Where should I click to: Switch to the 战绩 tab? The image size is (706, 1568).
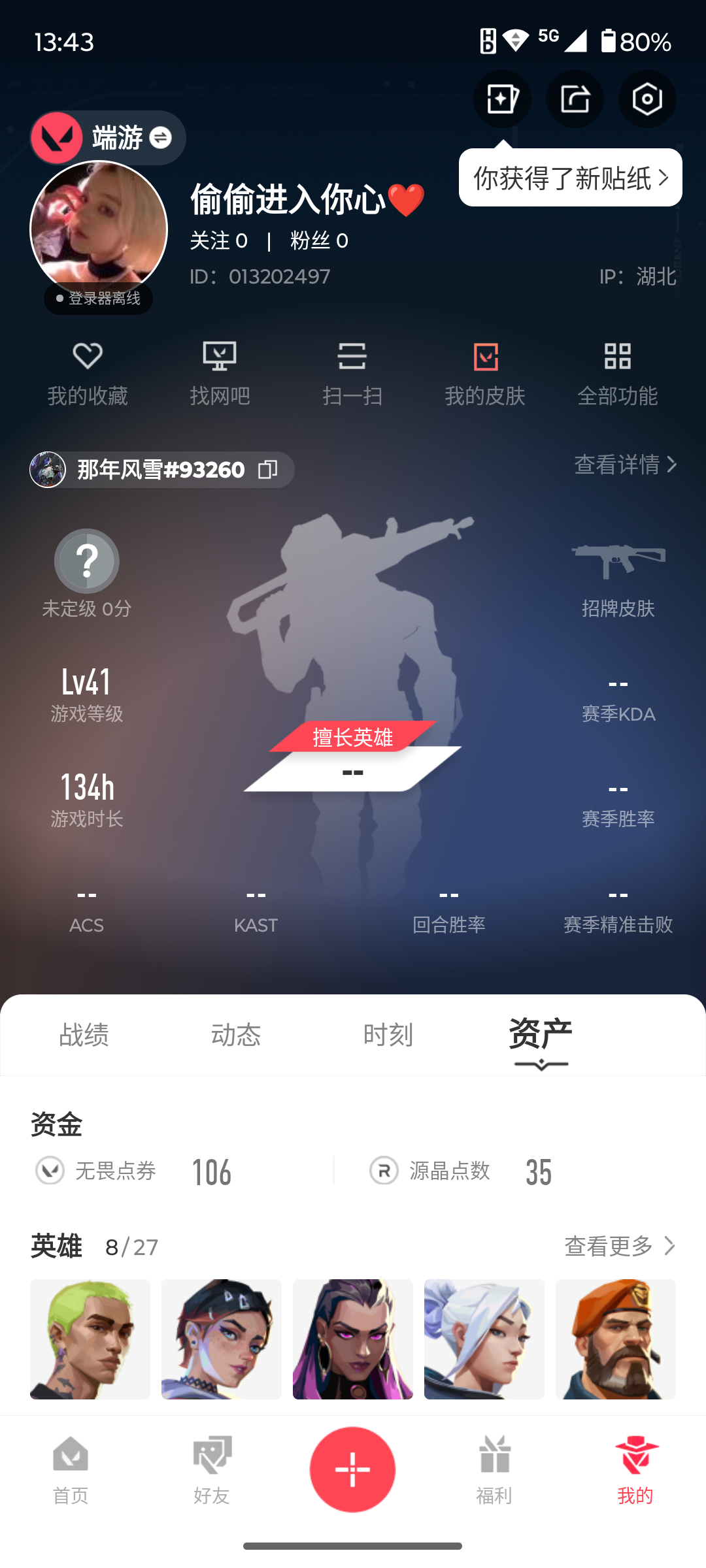pyautogui.click(x=84, y=1035)
